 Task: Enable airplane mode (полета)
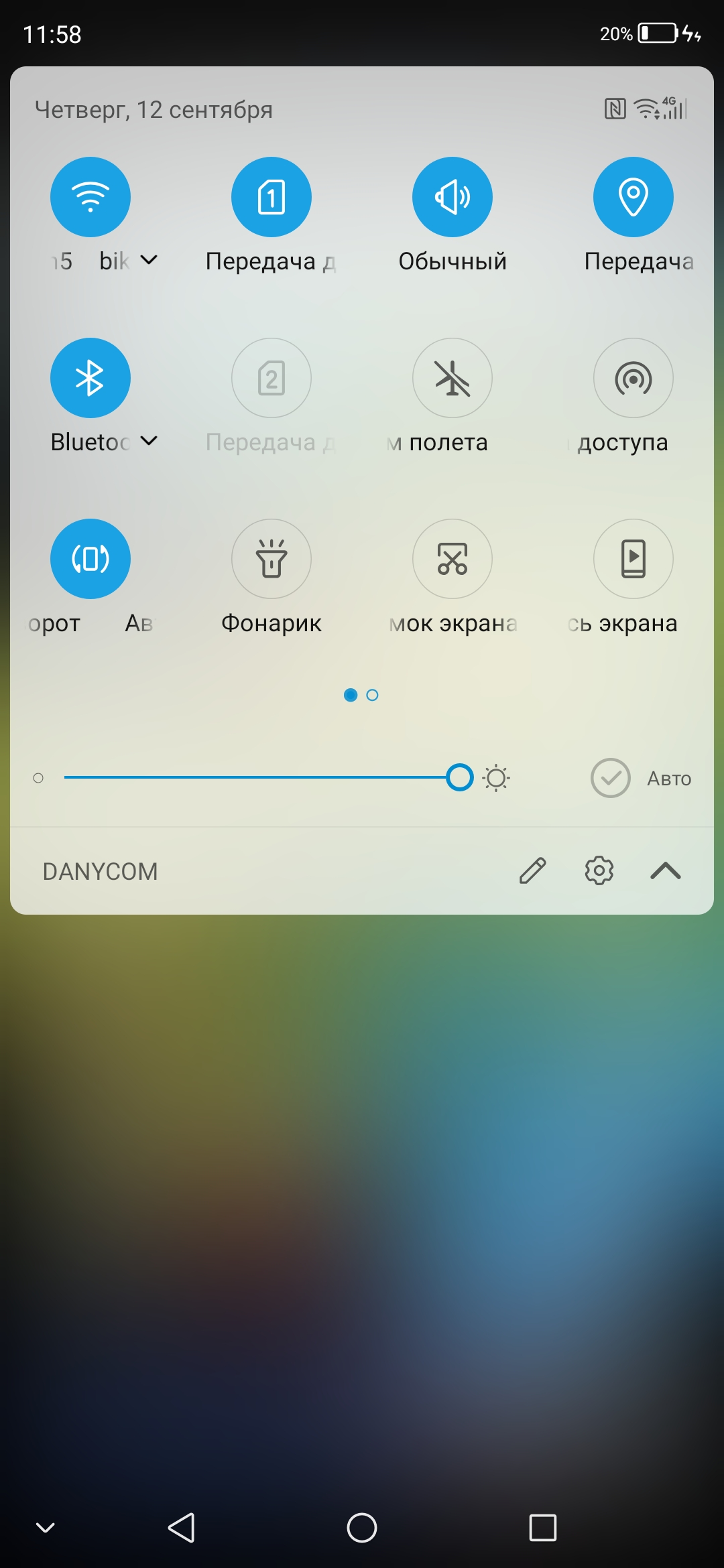452,378
